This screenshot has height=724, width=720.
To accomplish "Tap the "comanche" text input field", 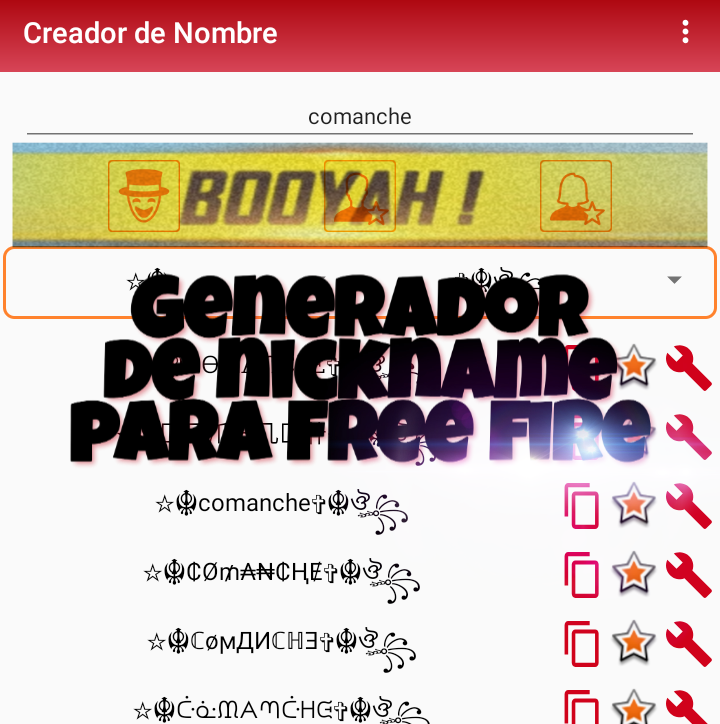I will pyautogui.click(x=360, y=116).
